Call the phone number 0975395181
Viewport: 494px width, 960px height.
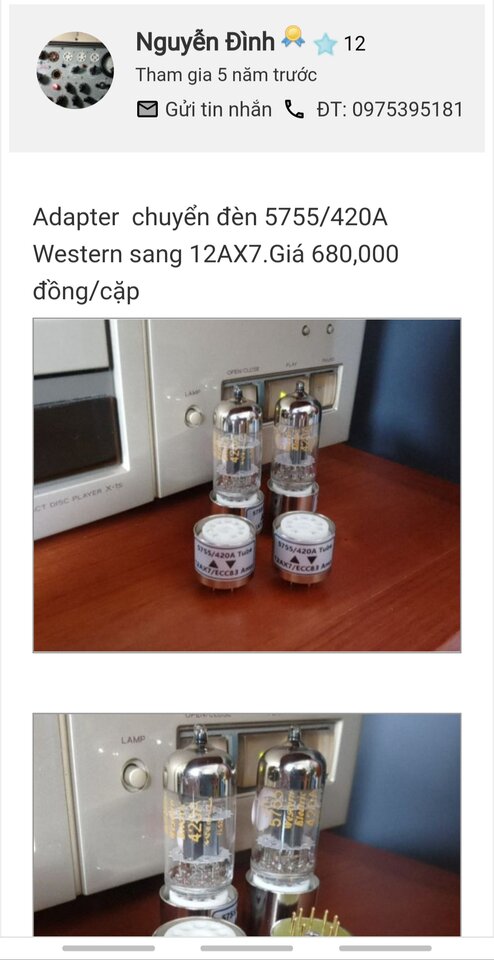[x=374, y=109]
